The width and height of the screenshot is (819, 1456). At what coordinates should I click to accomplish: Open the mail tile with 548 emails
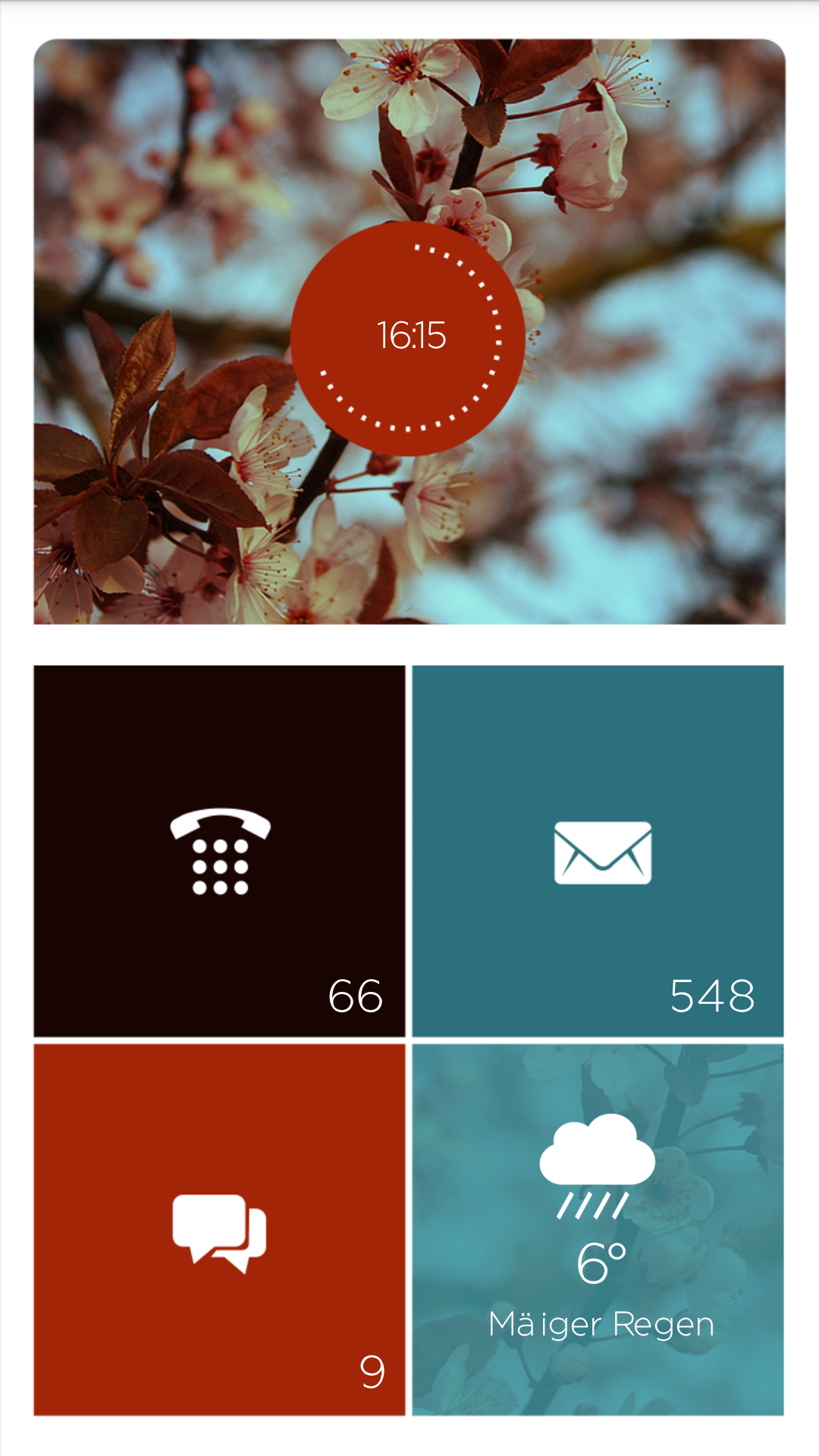pyautogui.click(x=598, y=851)
